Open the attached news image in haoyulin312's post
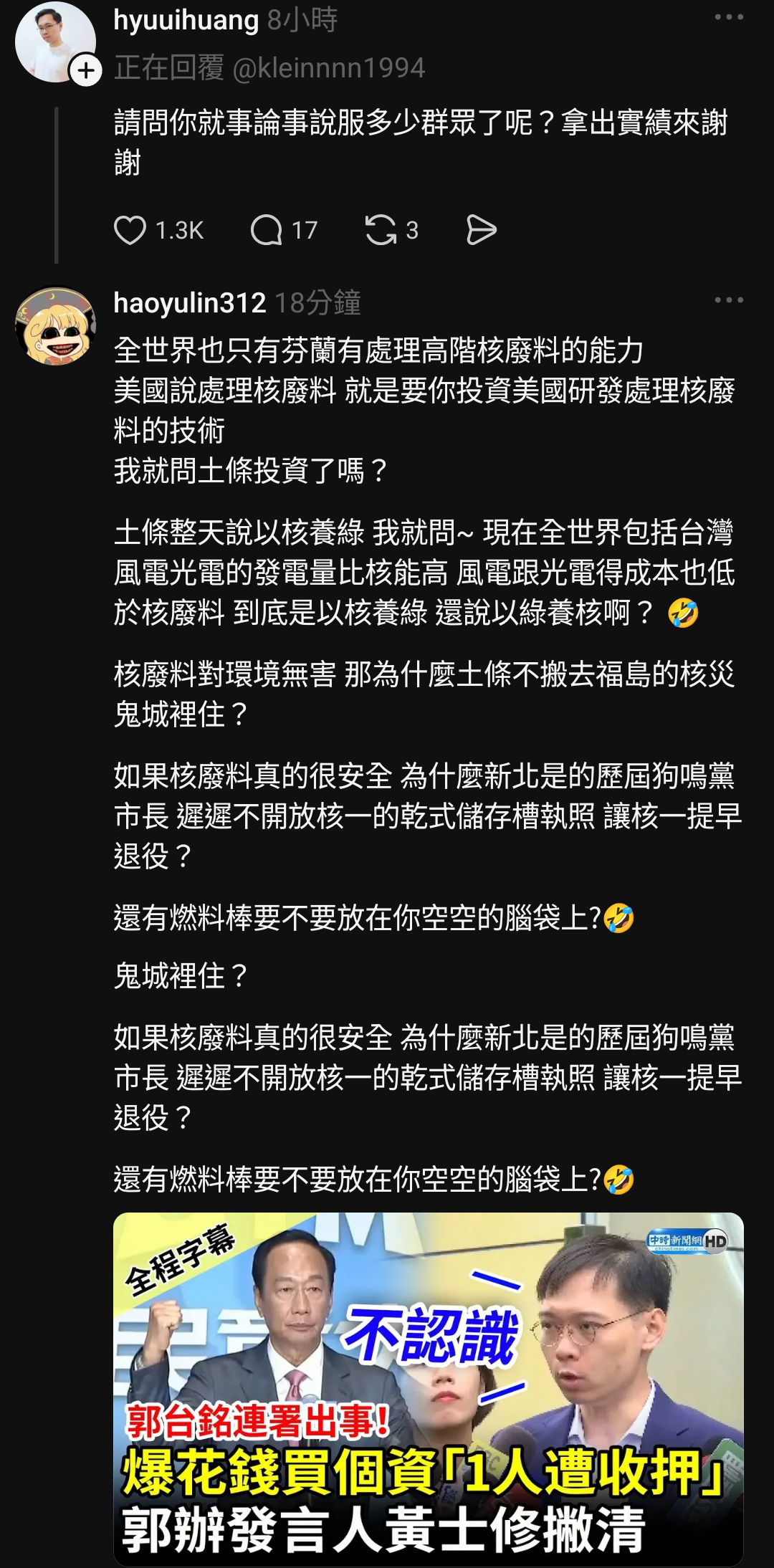 [x=428, y=1389]
